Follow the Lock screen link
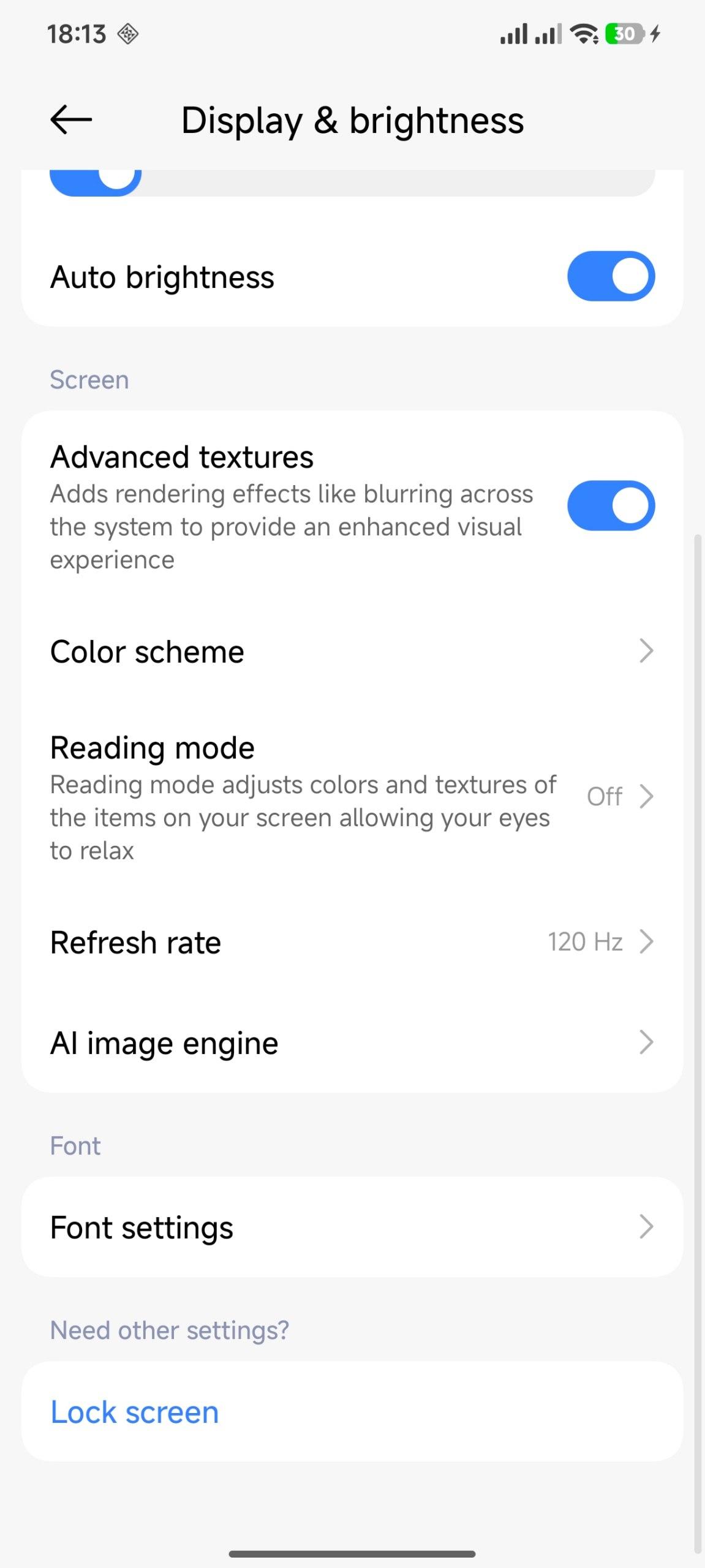 point(135,1412)
